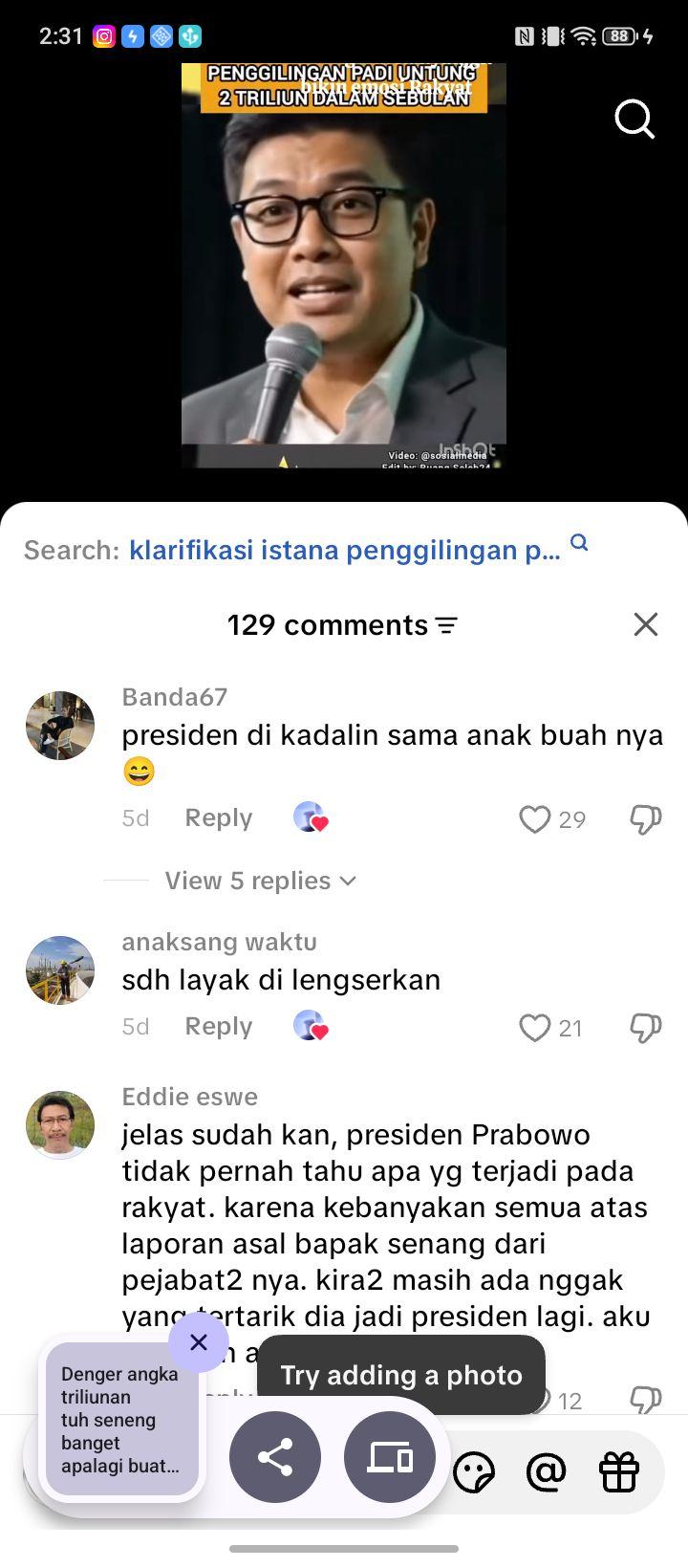
Task: Expand View 5 replies
Action: pos(260,881)
